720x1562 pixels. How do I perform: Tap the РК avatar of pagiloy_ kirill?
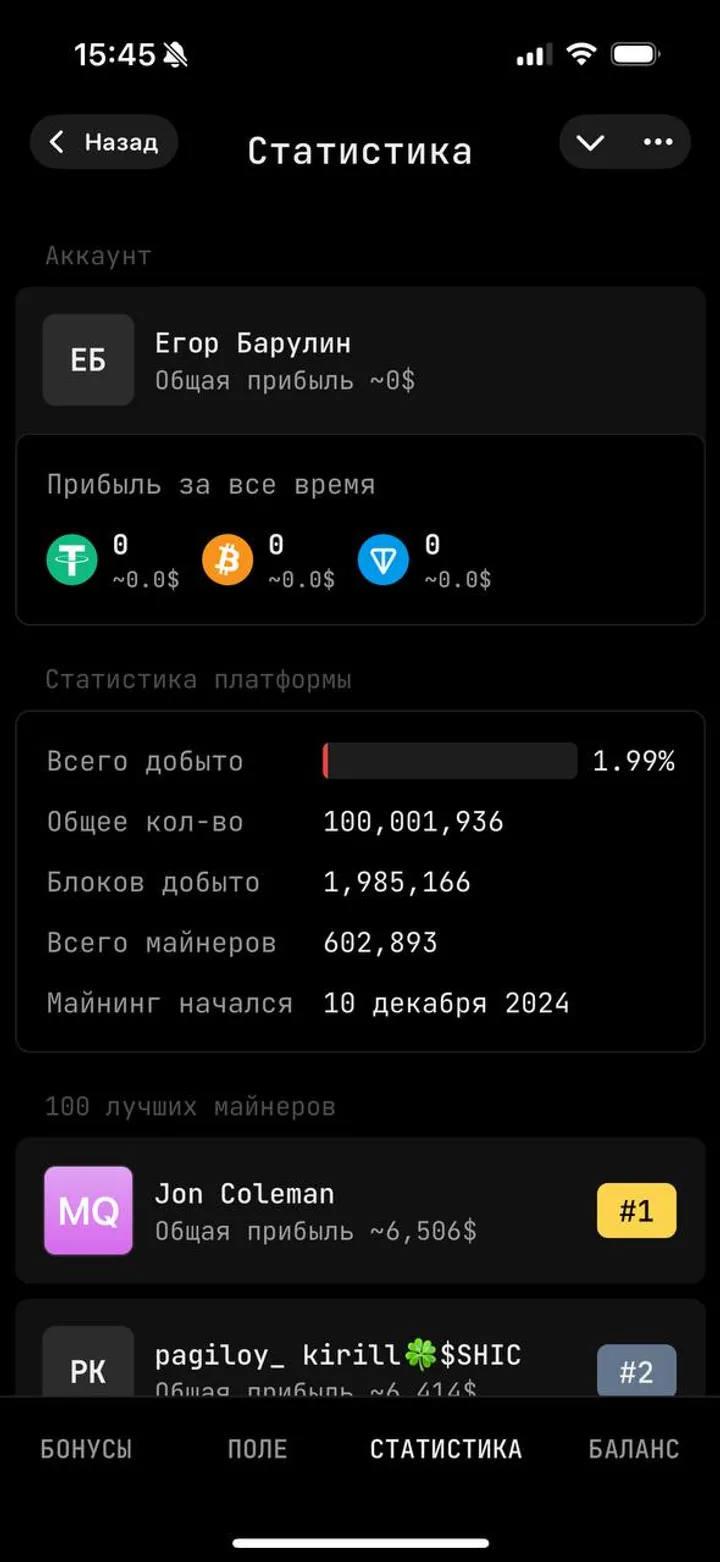pos(88,1370)
